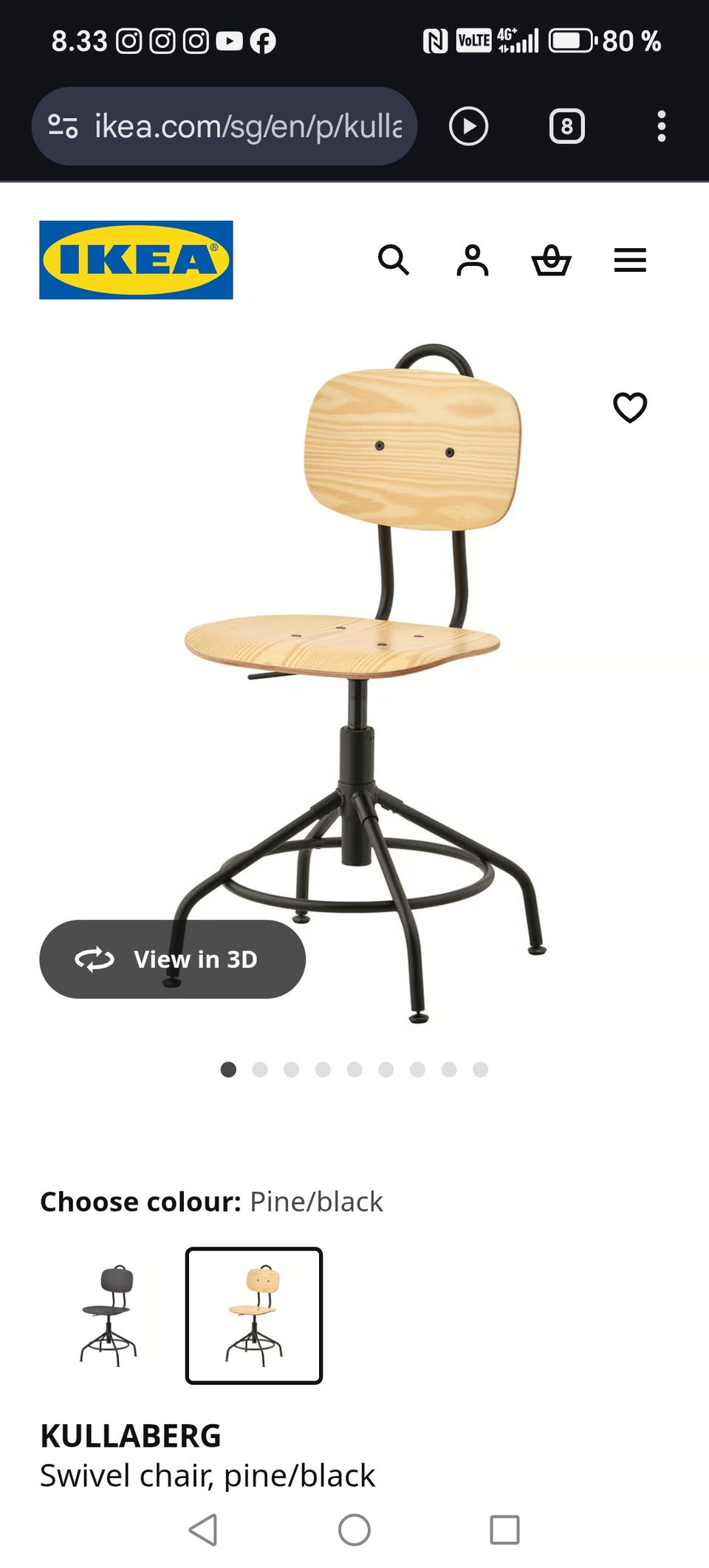Go to IKEA home via logo
The image size is (709, 1568).
[x=136, y=260]
